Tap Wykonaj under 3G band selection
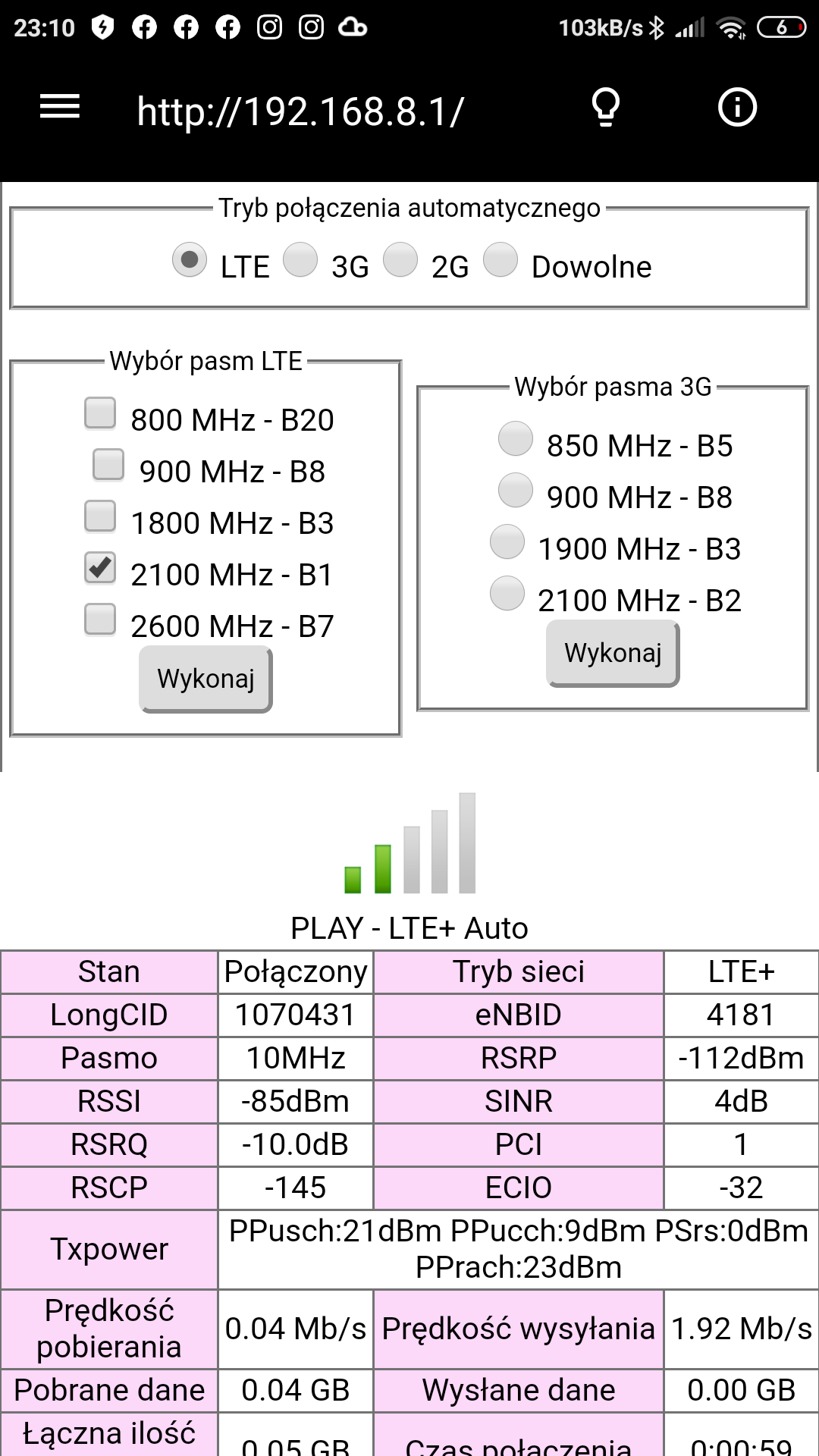This screenshot has height=1456, width=819. click(613, 653)
